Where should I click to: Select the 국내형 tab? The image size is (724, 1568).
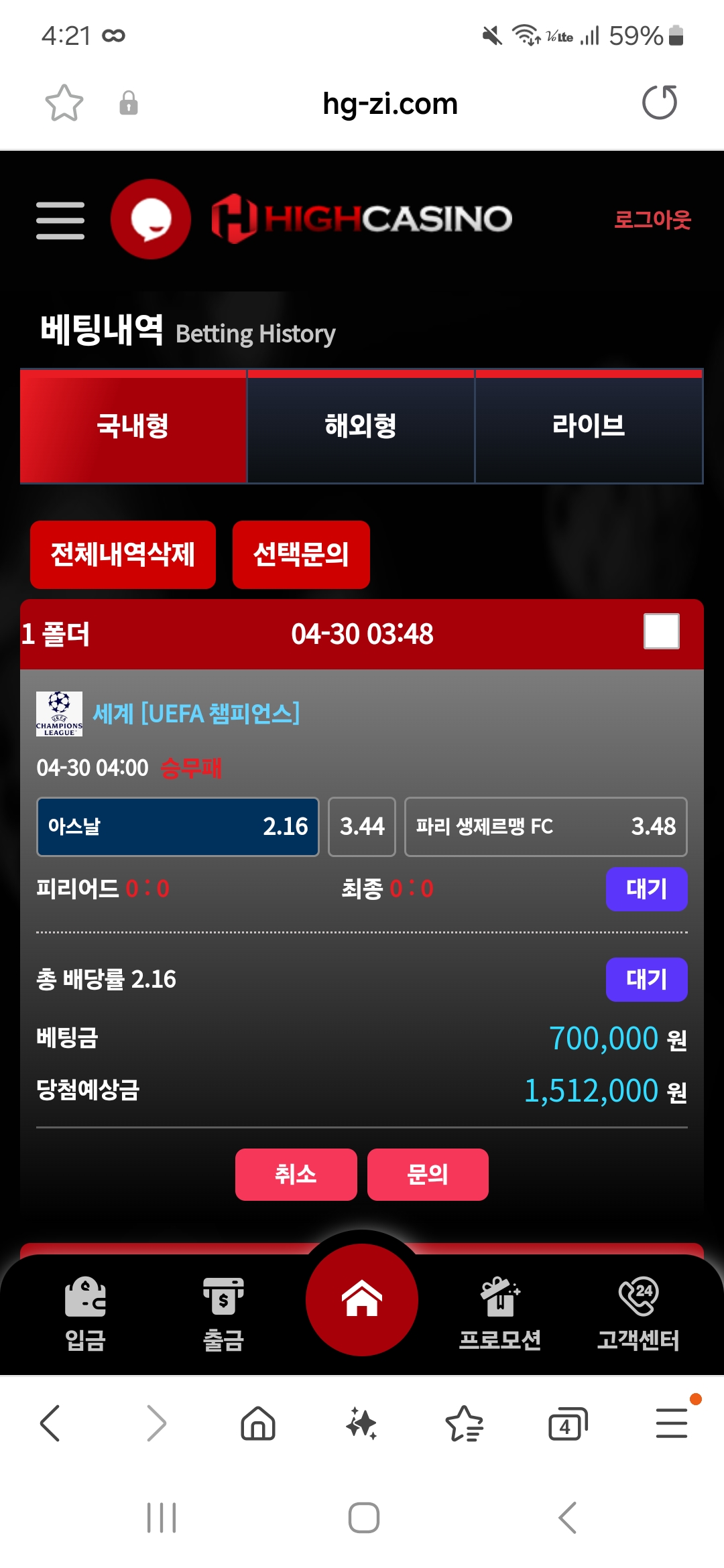(133, 426)
